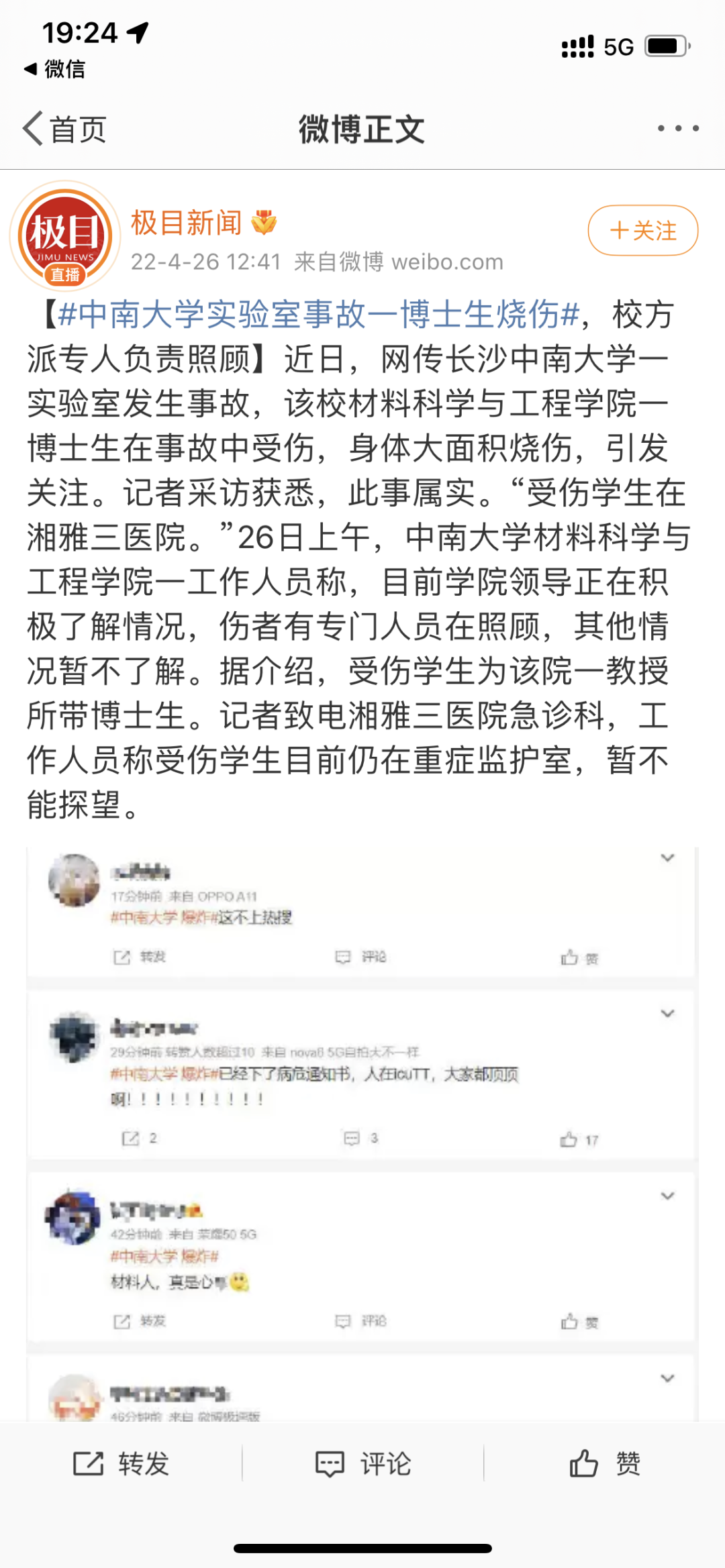Open hashtag #中南大学实验室事故一博士生烧伤#
Viewport: 725px width, 1568px height.
pos(318,314)
